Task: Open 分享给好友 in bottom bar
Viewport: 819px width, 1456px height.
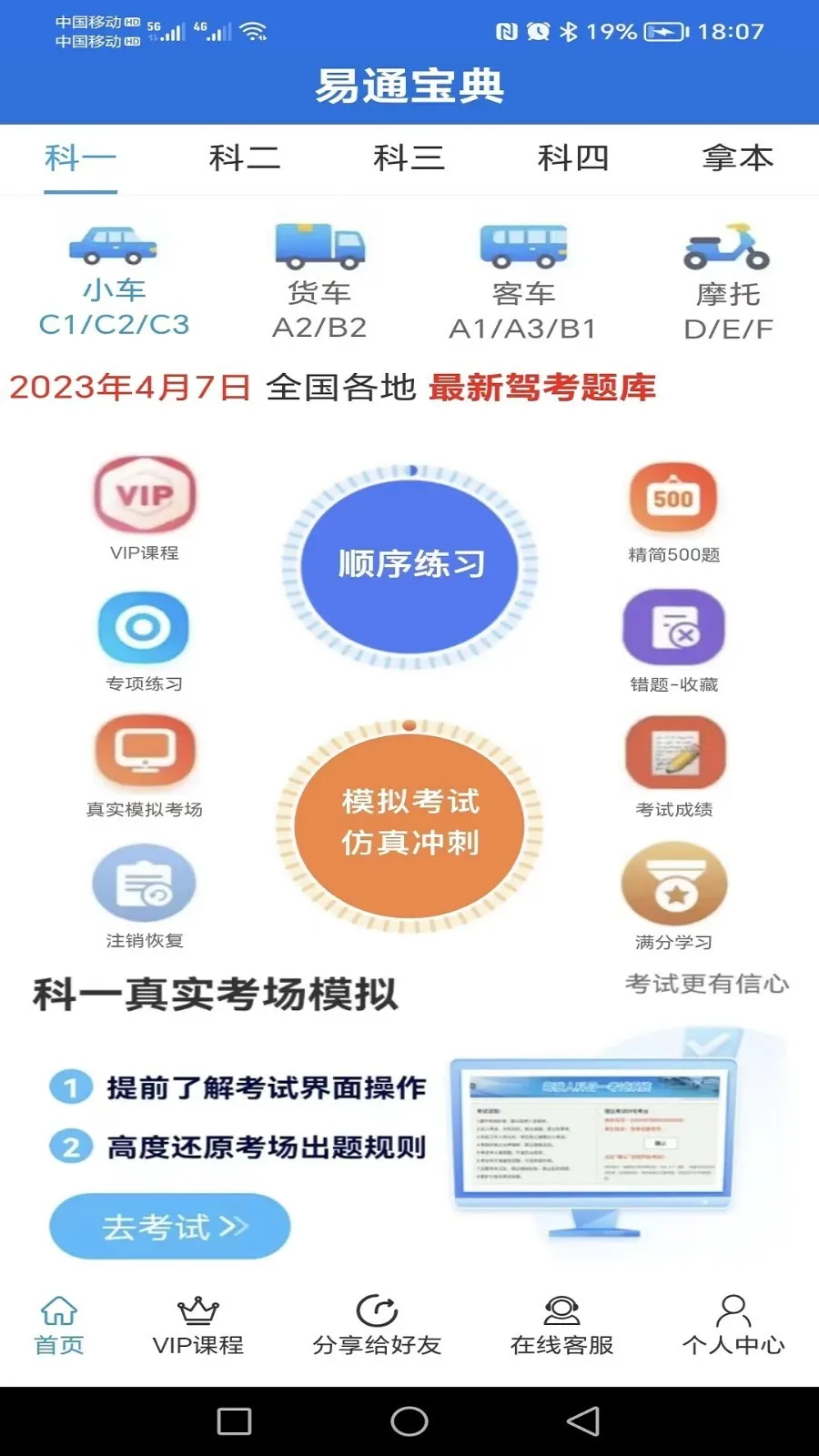Action: tap(377, 1325)
